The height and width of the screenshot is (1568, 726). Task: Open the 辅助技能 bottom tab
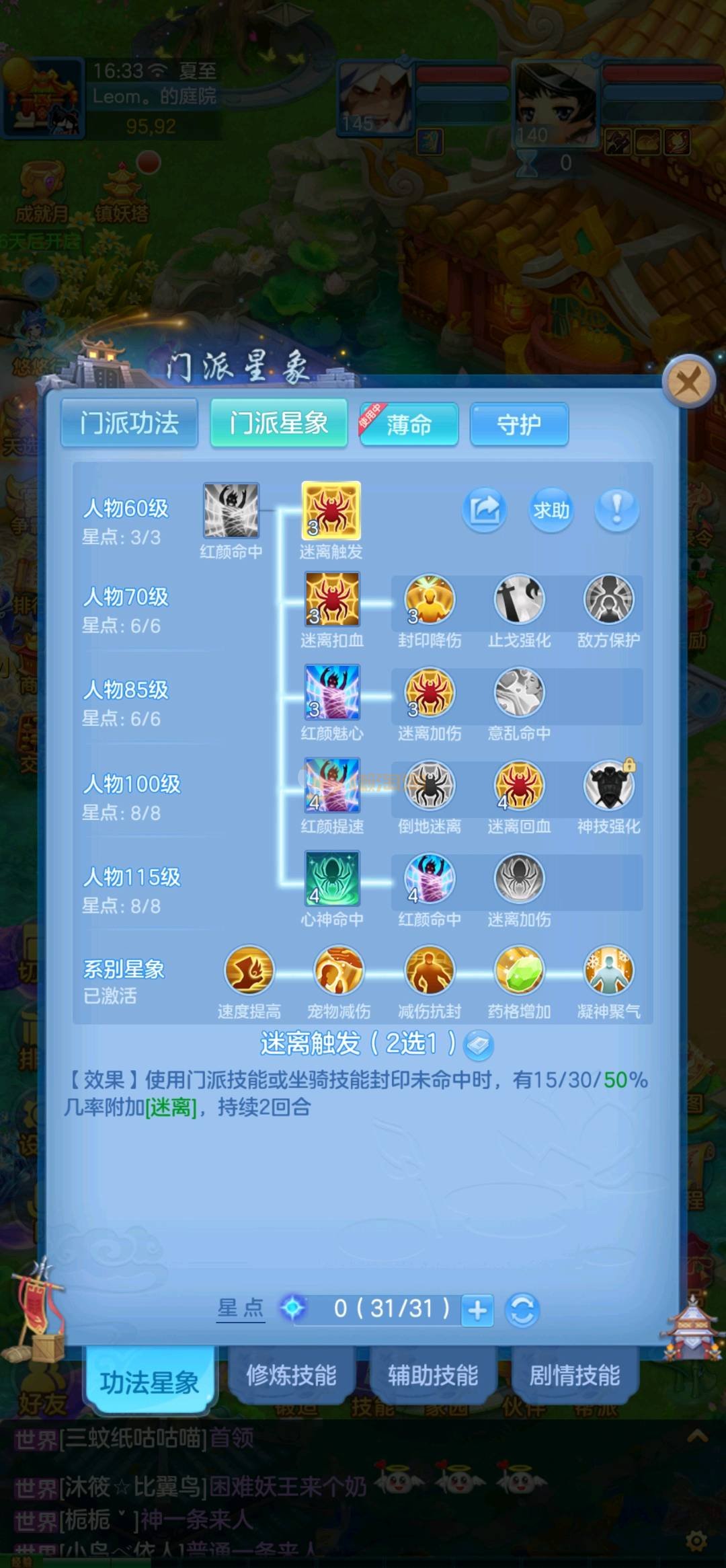433,1376
